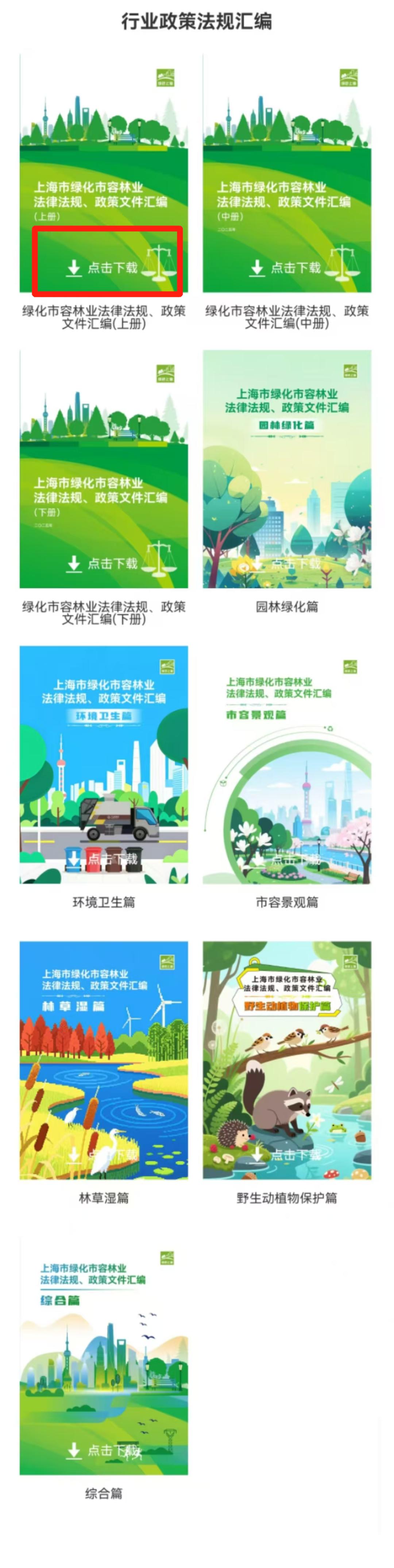The height and width of the screenshot is (1568, 394).
Task: Download the 中册 policy compilation
Action: (x=286, y=267)
